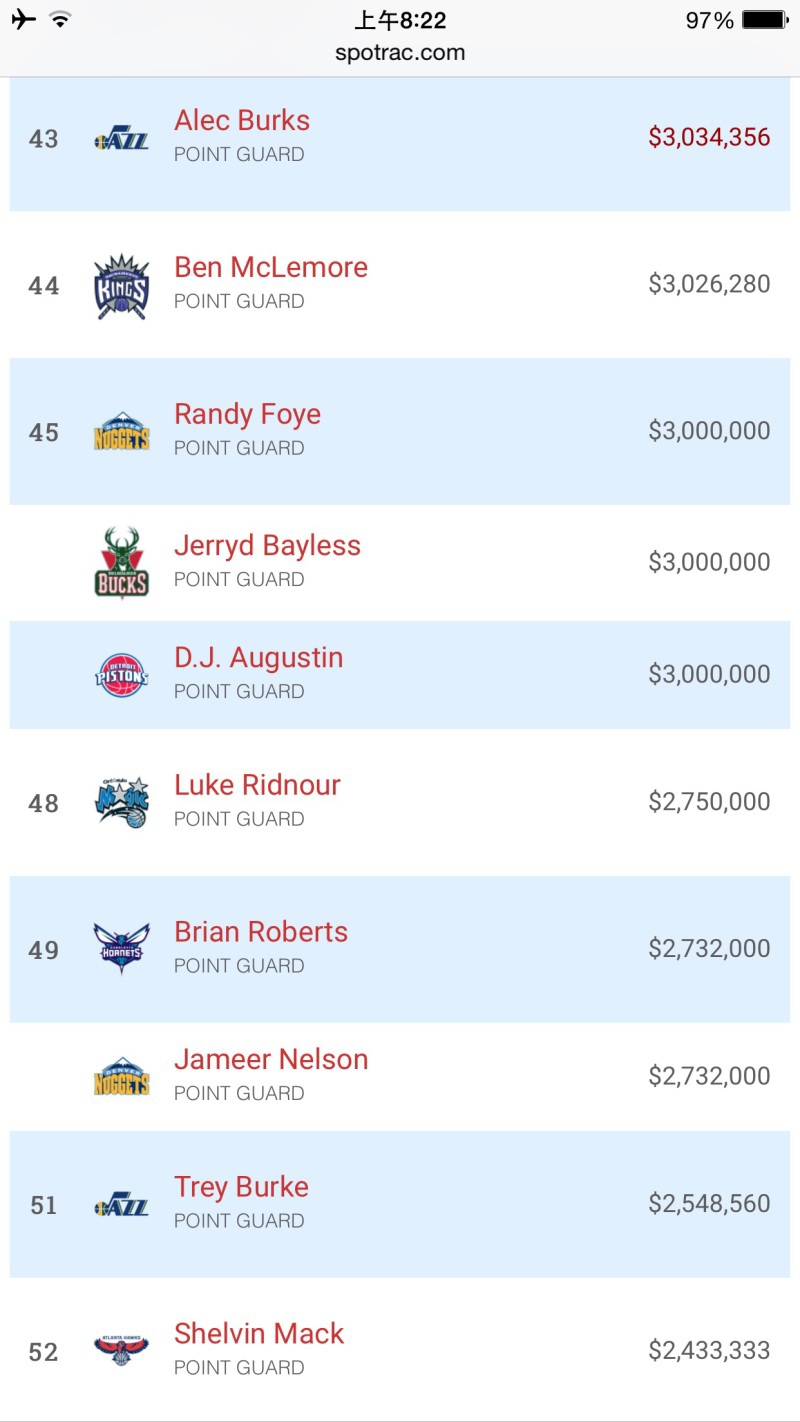Open Alec Burks player link
Viewport: 800px width, 1422px height.
(x=242, y=121)
